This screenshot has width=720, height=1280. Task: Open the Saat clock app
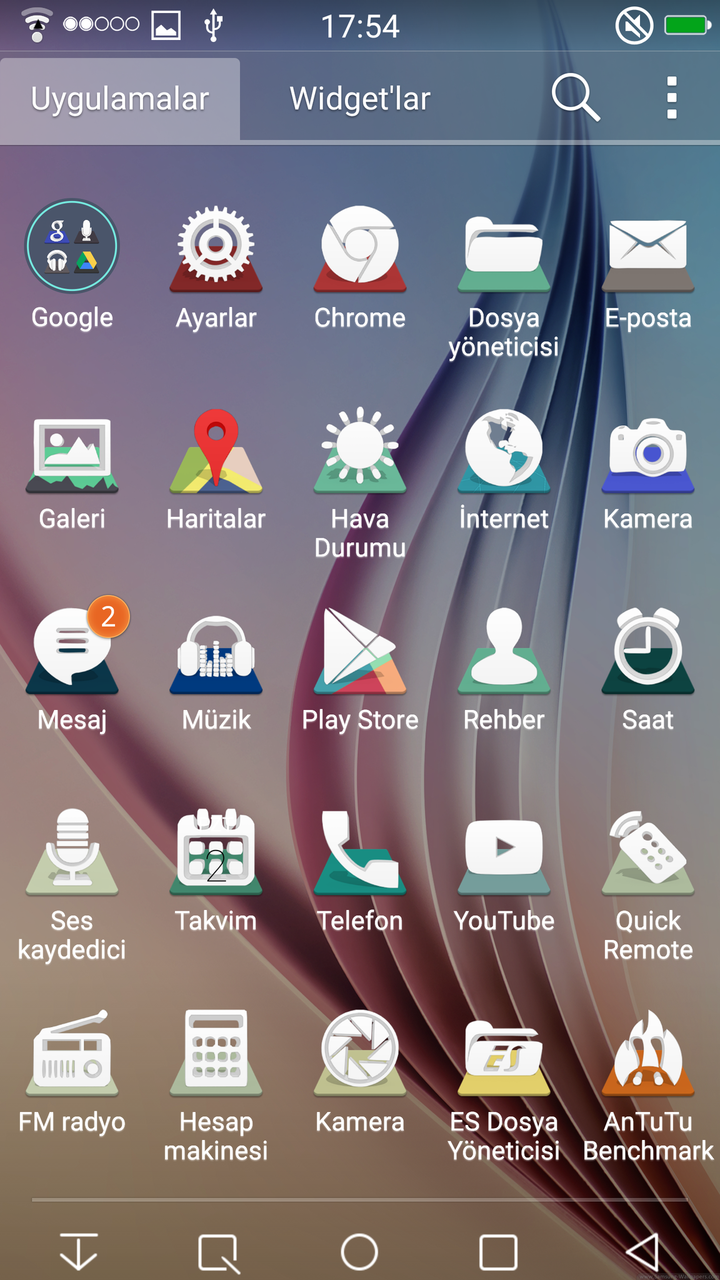[648, 652]
